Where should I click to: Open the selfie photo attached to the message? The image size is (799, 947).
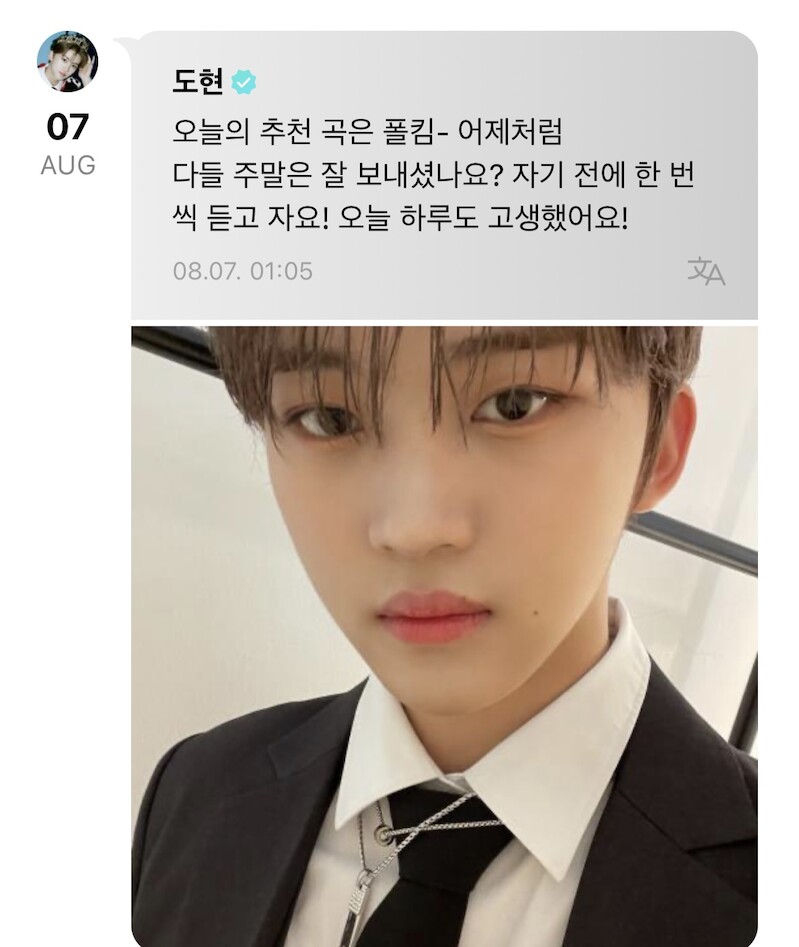coord(444,635)
